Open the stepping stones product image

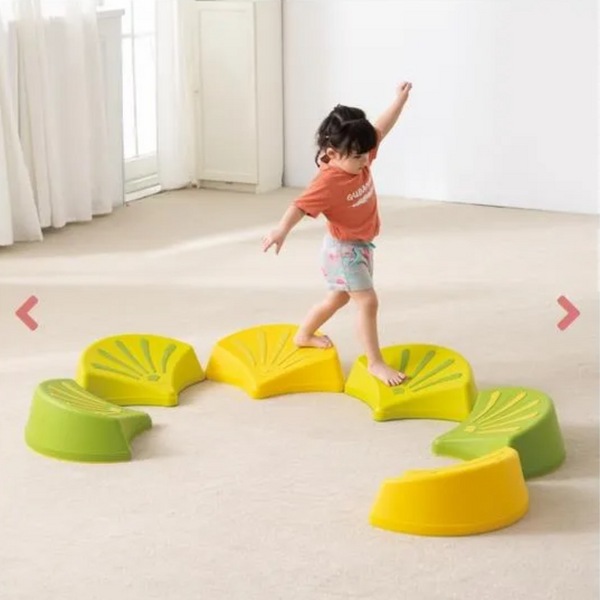click(x=300, y=400)
